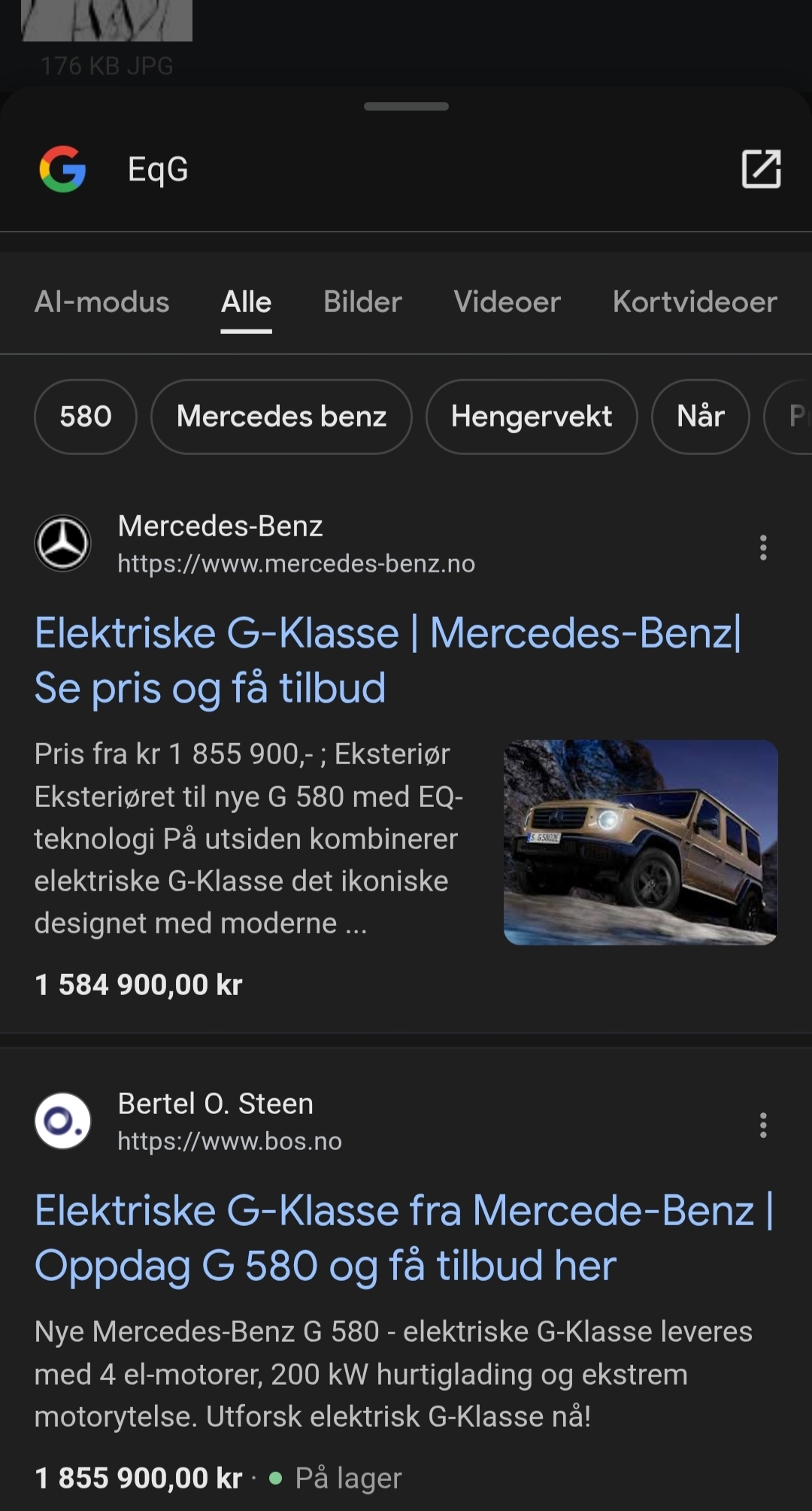Tap the Hengervekt filter chip
812x1511 pixels.
(532, 417)
